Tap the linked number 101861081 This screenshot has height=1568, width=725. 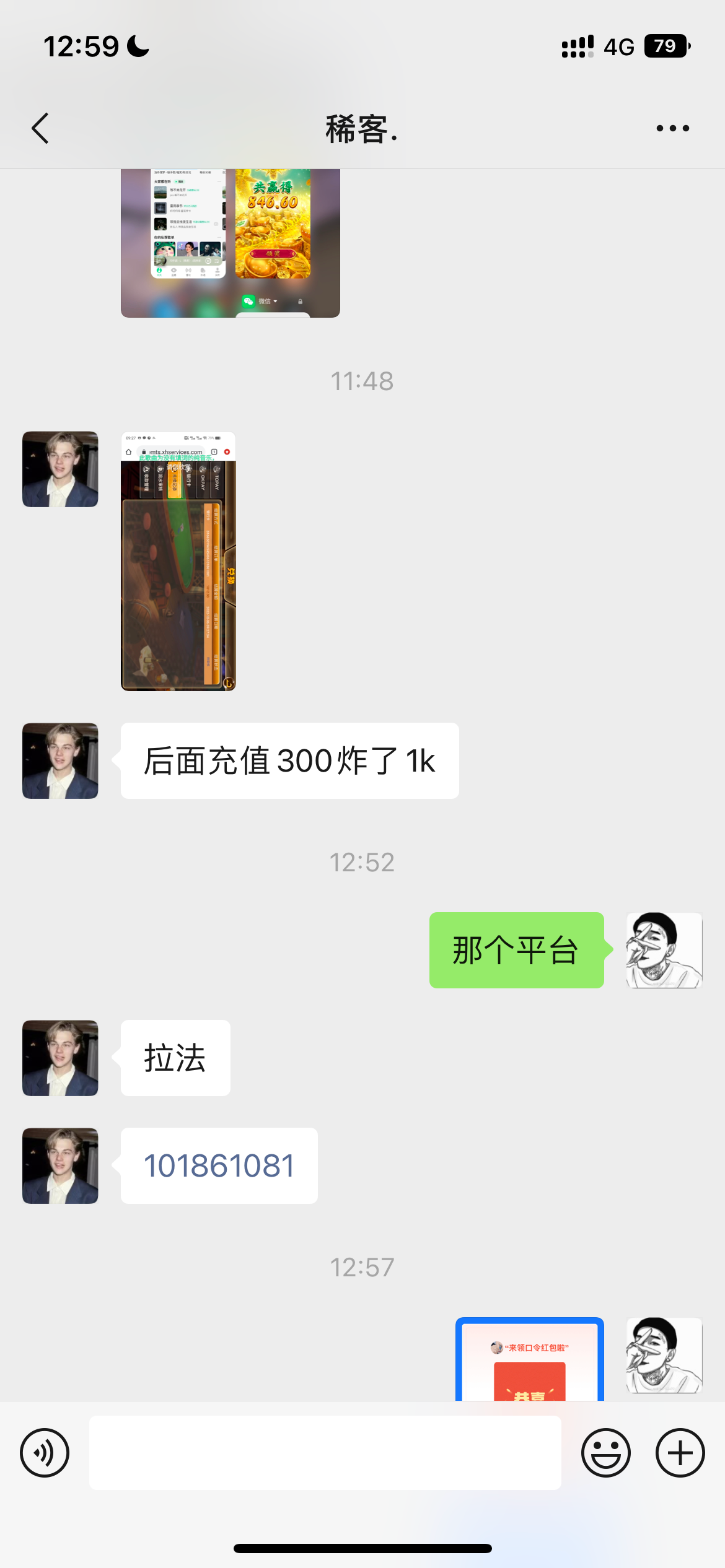click(x=219, y=1165)
